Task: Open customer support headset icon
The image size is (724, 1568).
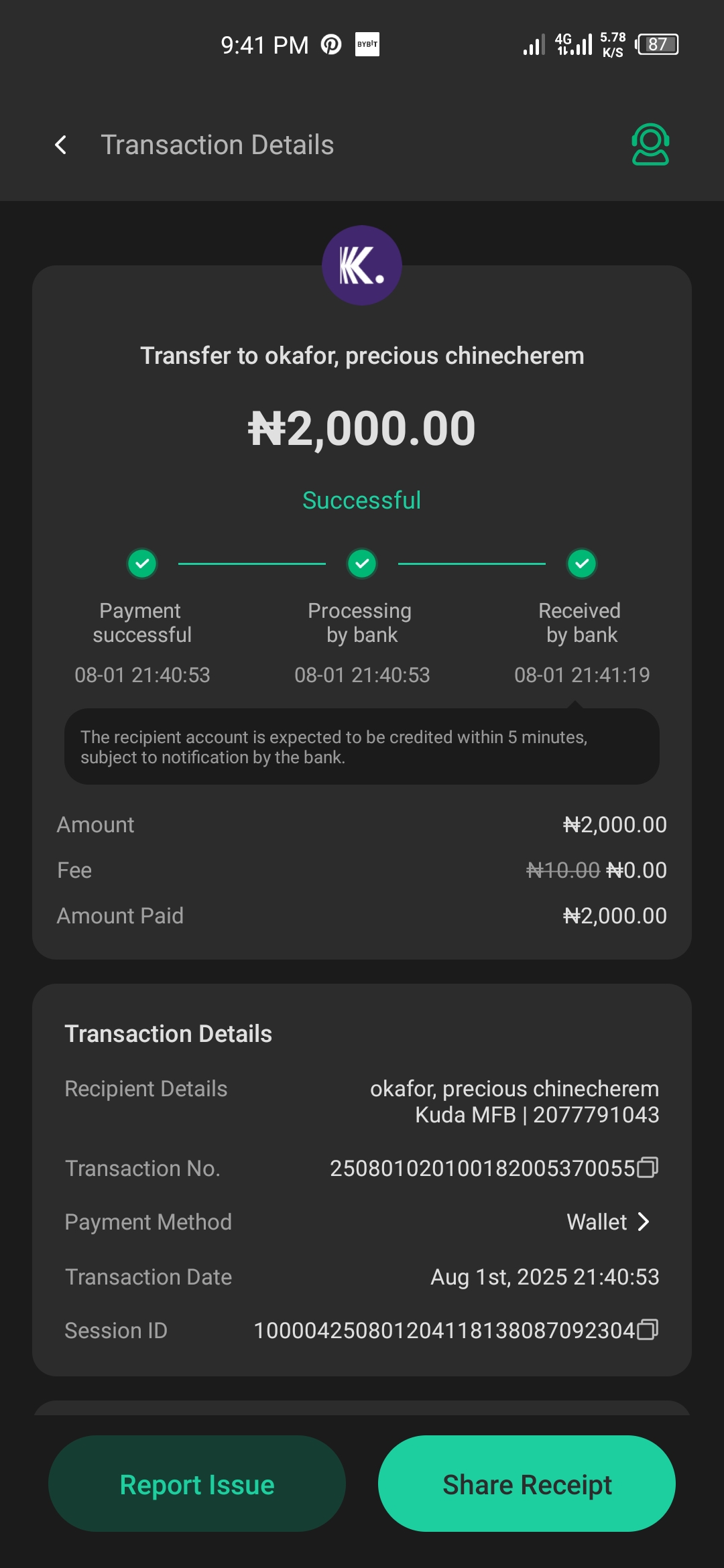Action: tap(650, 145)
